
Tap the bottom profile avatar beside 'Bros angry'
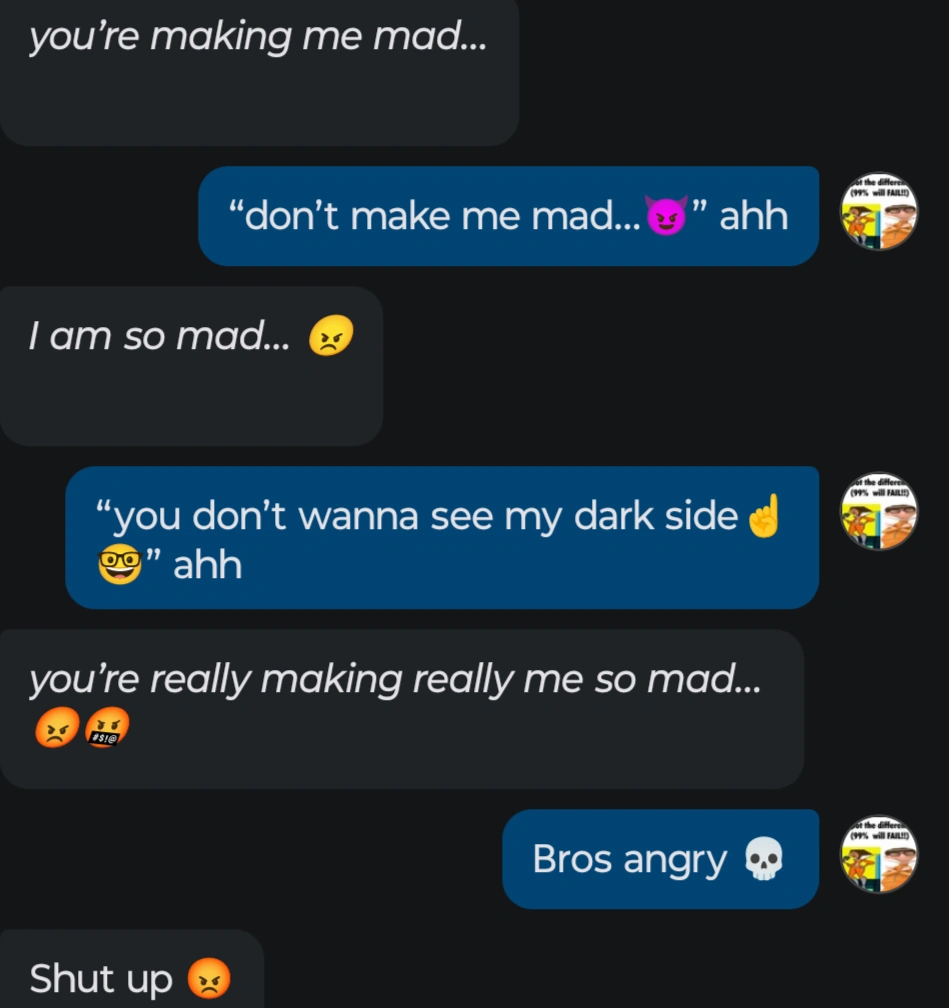click(878, 855)
